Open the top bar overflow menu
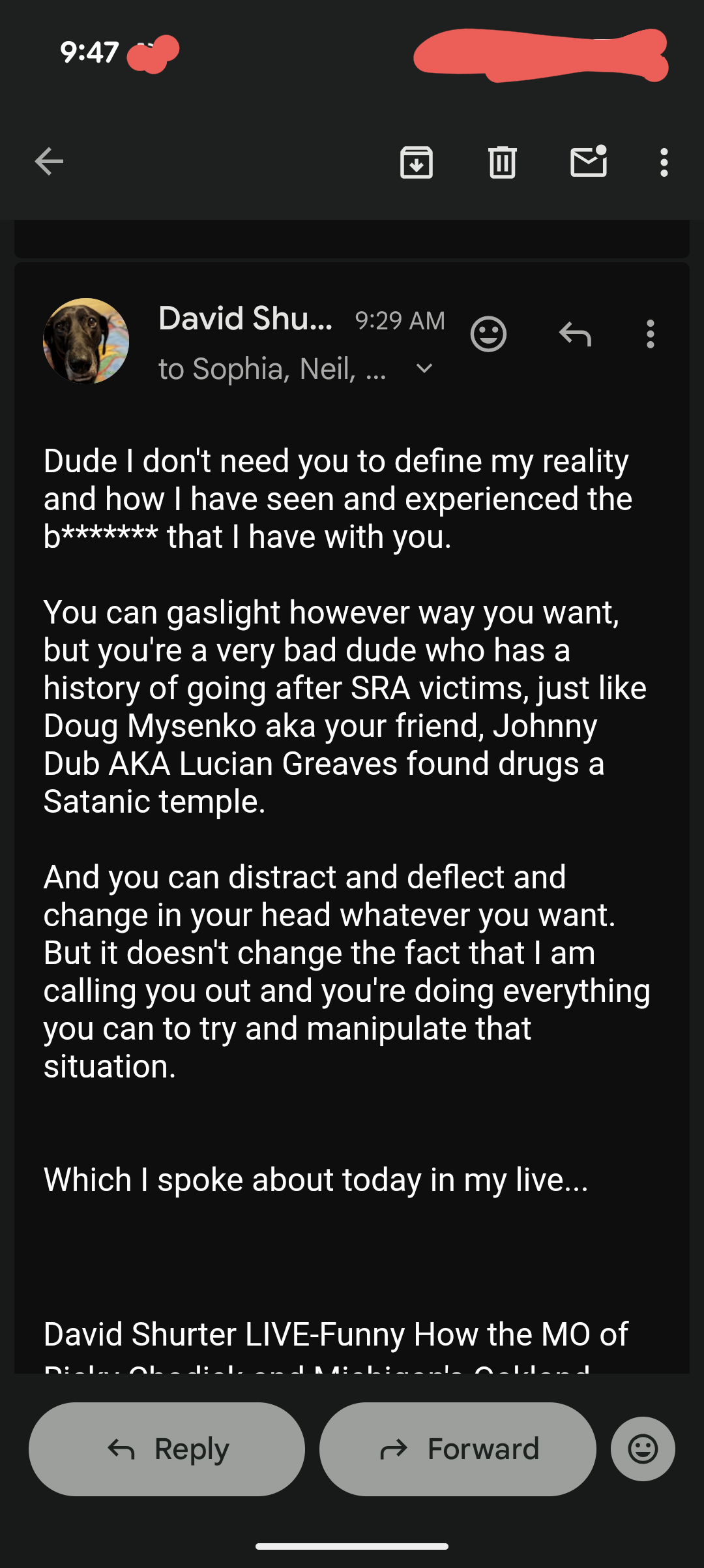This screenshot has height=1568, width=704. point(664,162)
